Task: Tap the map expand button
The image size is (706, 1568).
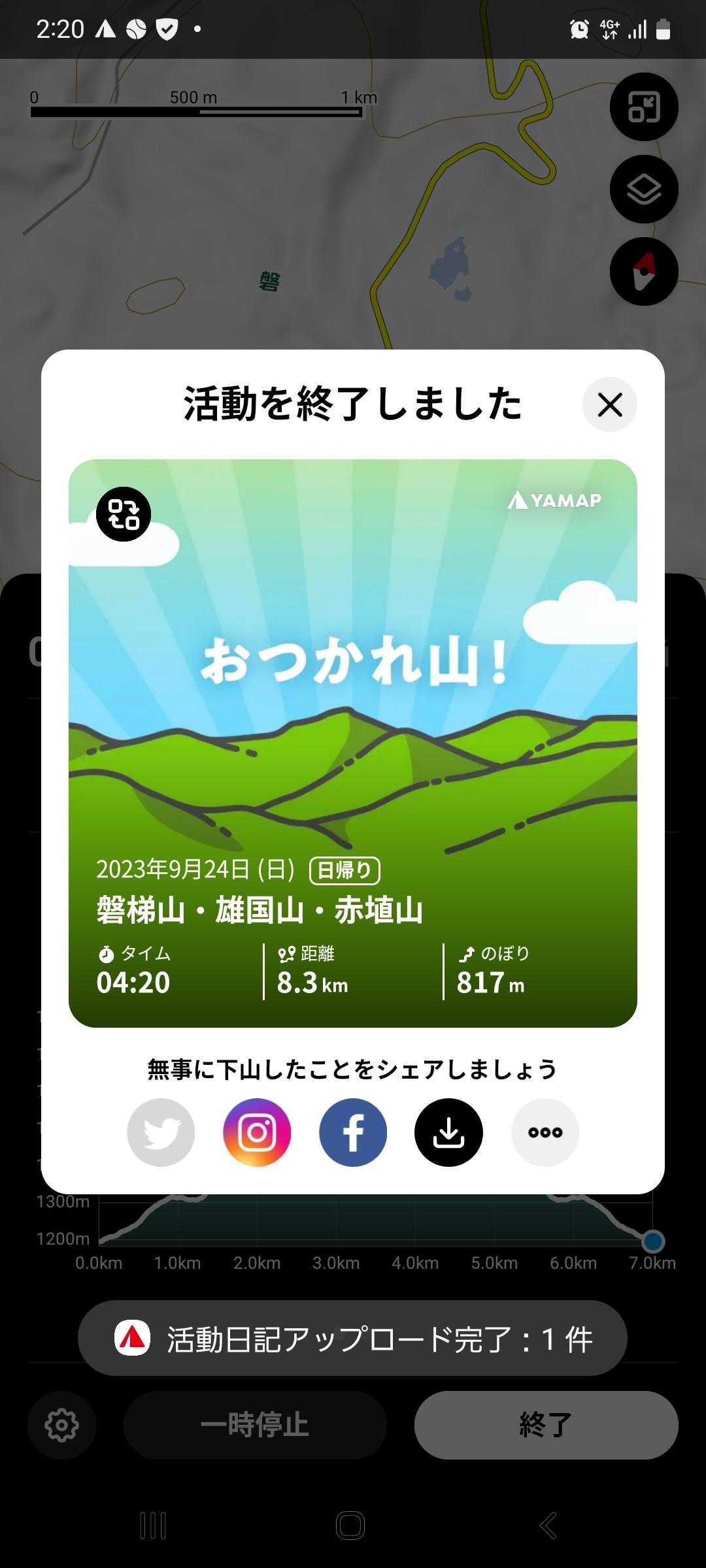Action: [x=644, y=107]
